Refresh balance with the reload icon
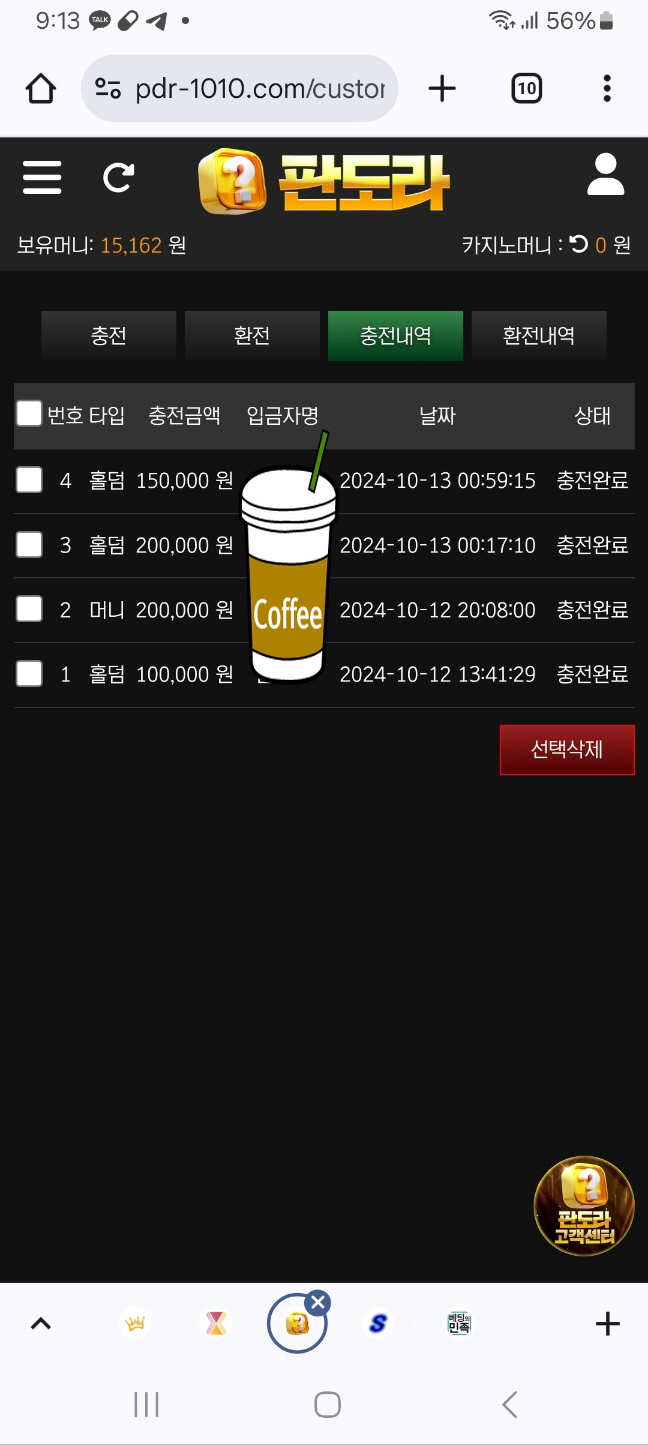Image resolution: width=648 pixels, height=1445 pixels. tap(119, 178)
